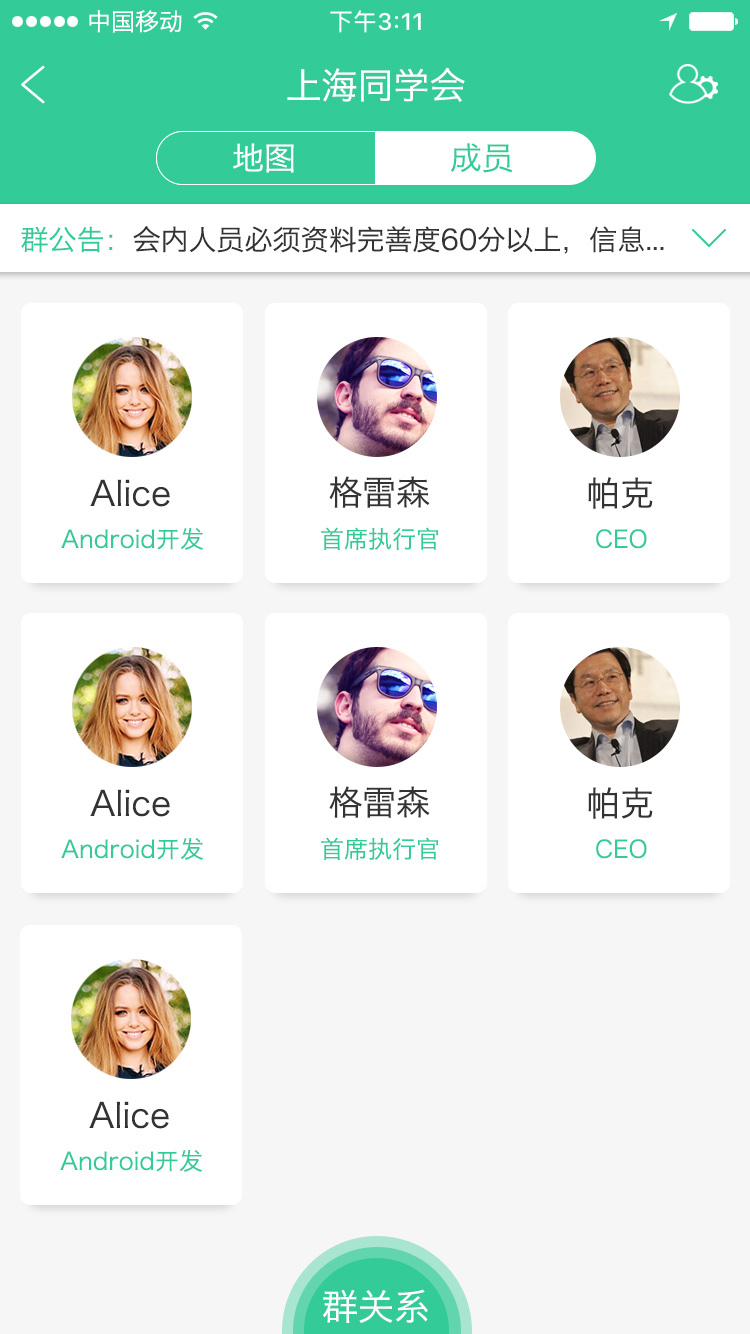750x1334 pixels.
Task: Open Alice's Android开发 role label
Action: [x=131, y=539]
